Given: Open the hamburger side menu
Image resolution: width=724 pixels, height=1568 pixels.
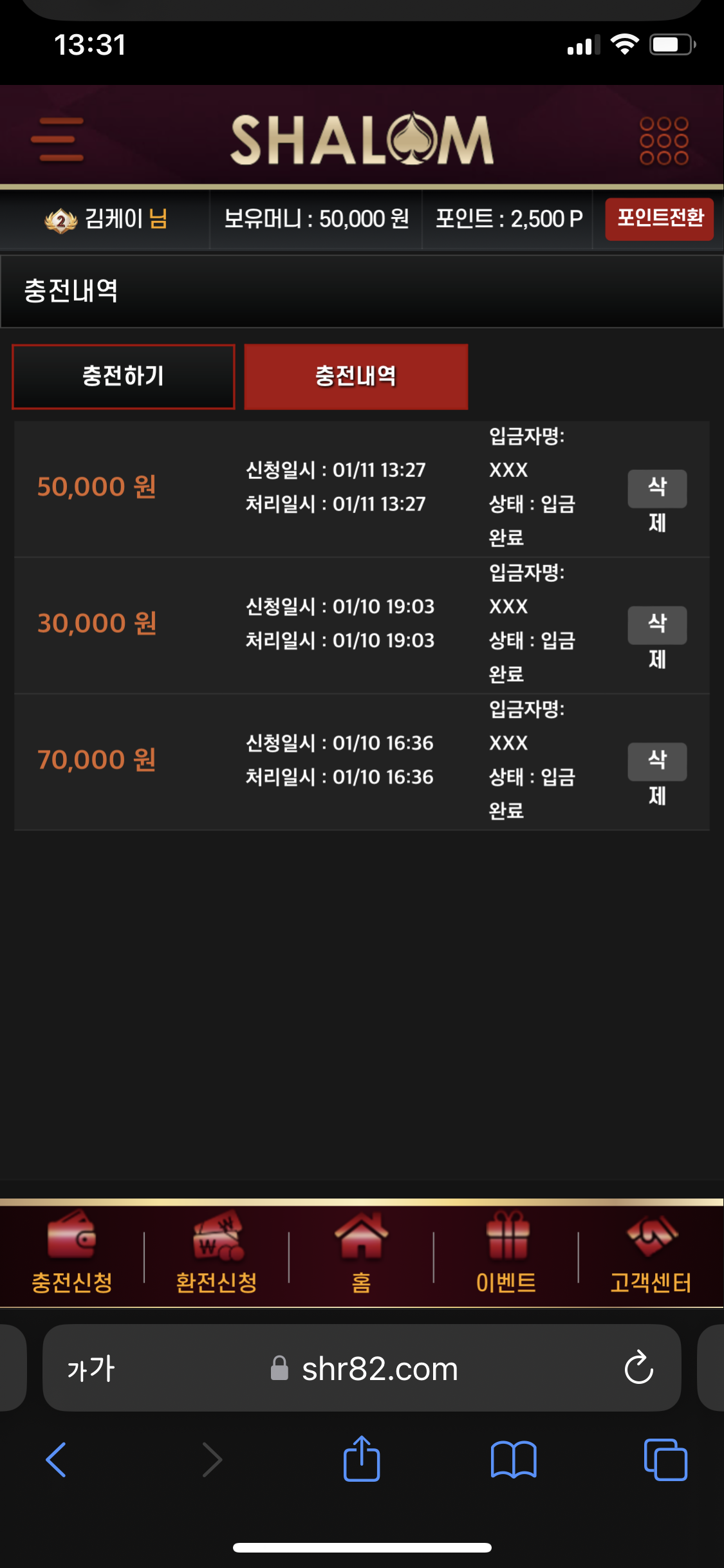Looking at the screenshot, I should pos(58,139).
